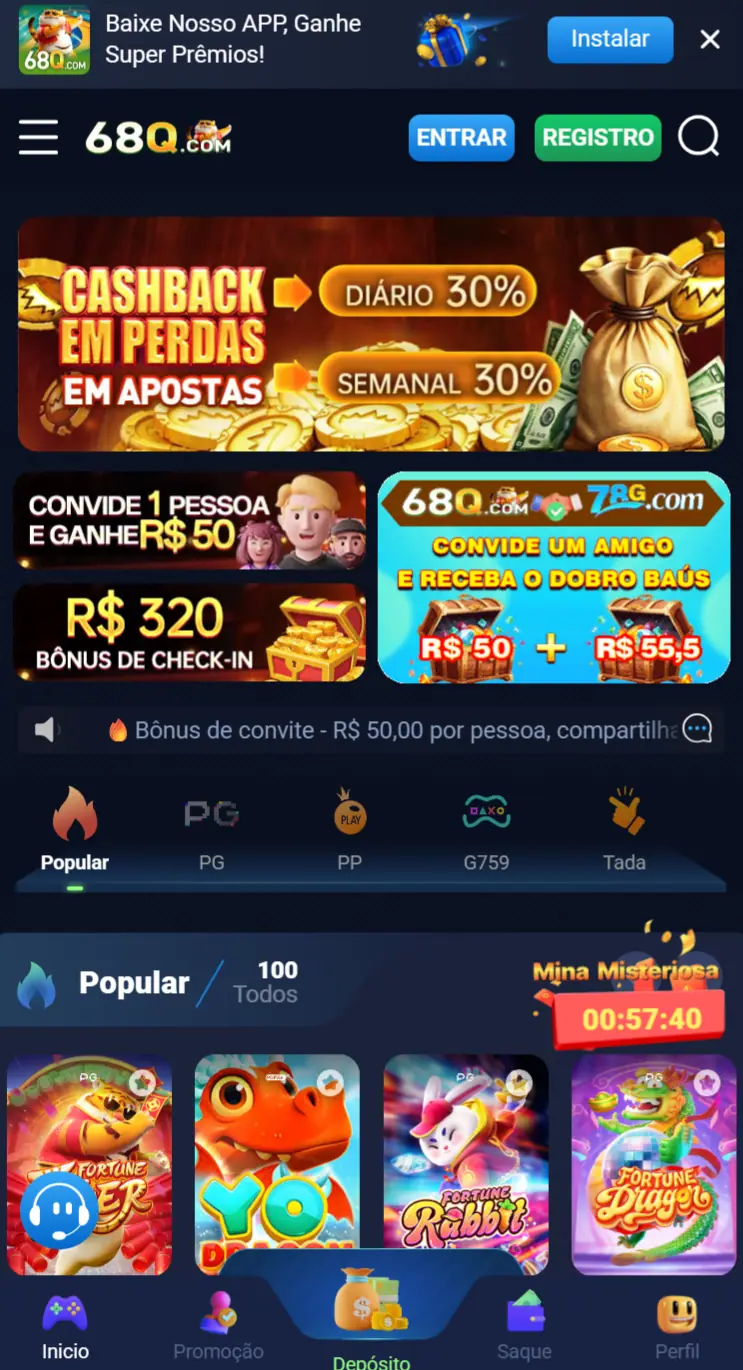Select the Tada category tab
Screen dimensions: 743x1370
click(624, 830)
